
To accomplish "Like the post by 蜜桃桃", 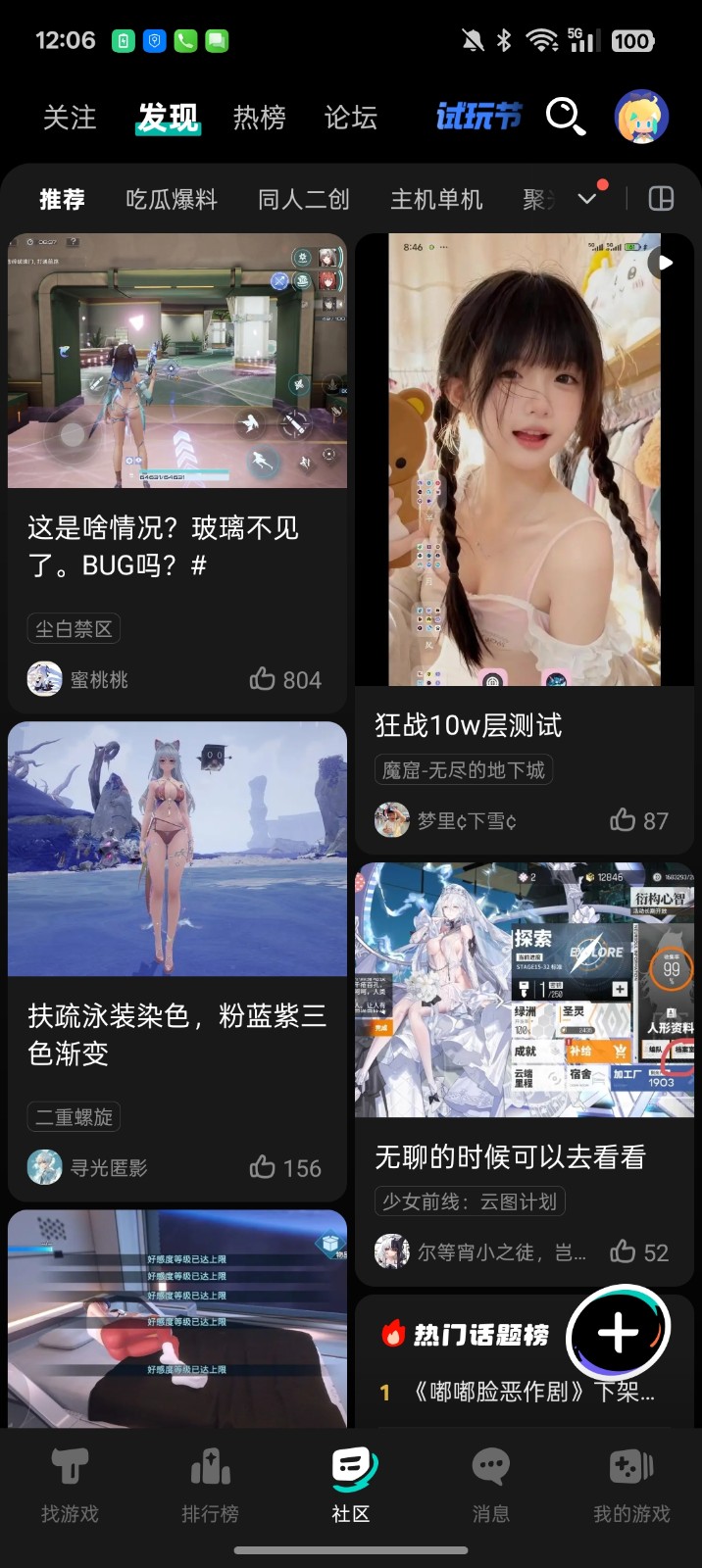I will coord(284,679).
